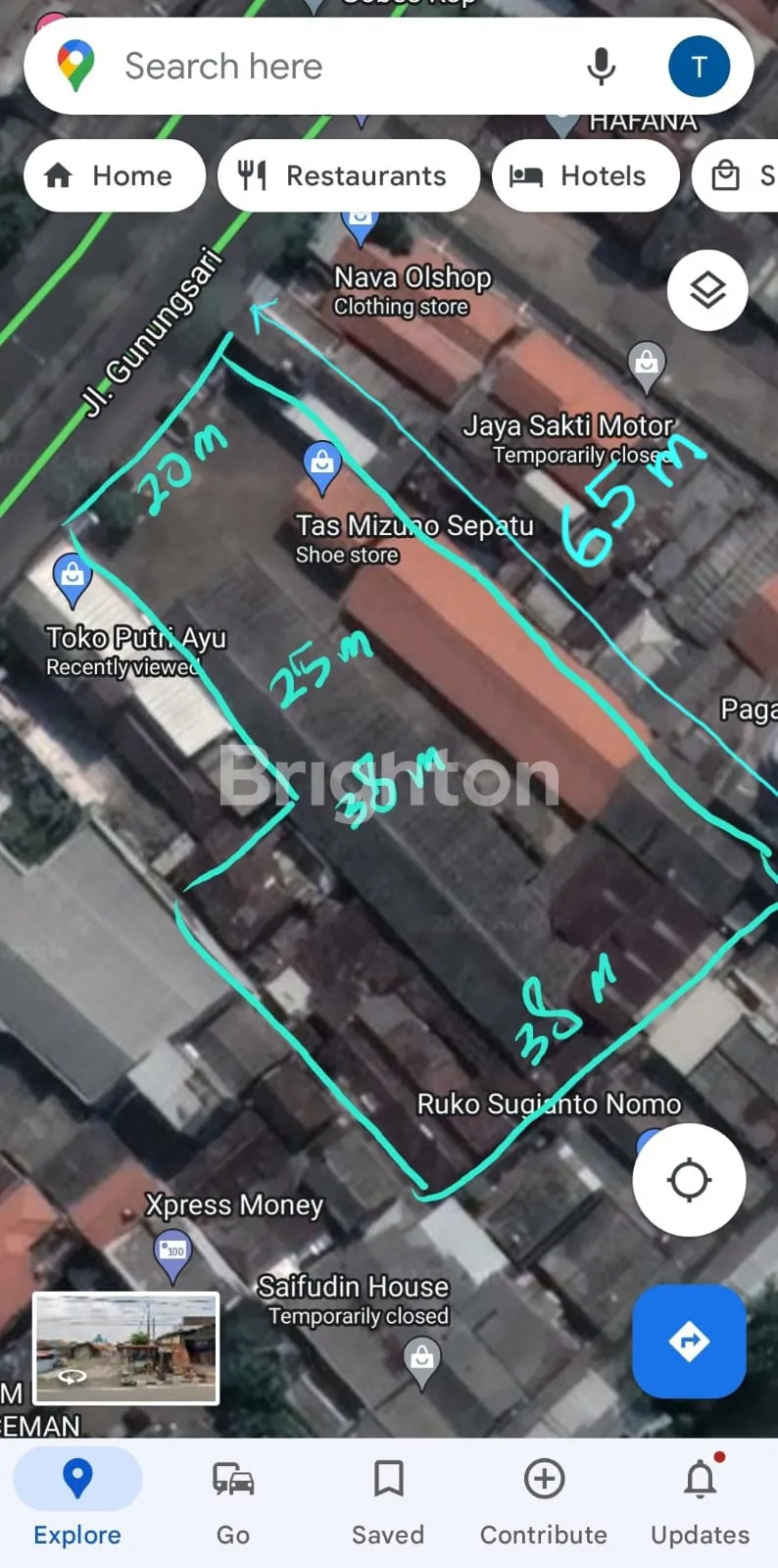Tap the Toko Putri Ayu marker
Image resolution: width=778 pixels, height=1568 pixels.
(72, 576)
